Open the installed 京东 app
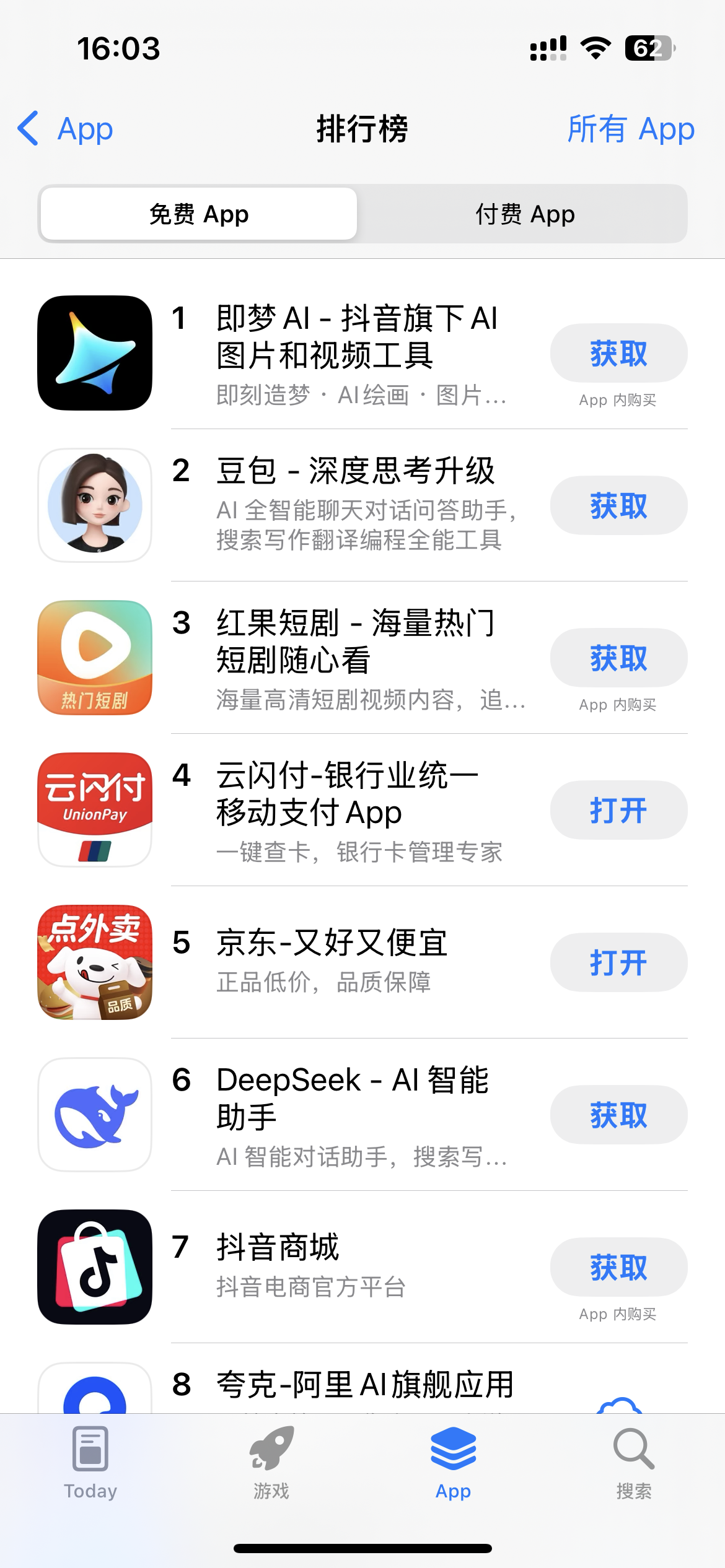 point(618,962)
